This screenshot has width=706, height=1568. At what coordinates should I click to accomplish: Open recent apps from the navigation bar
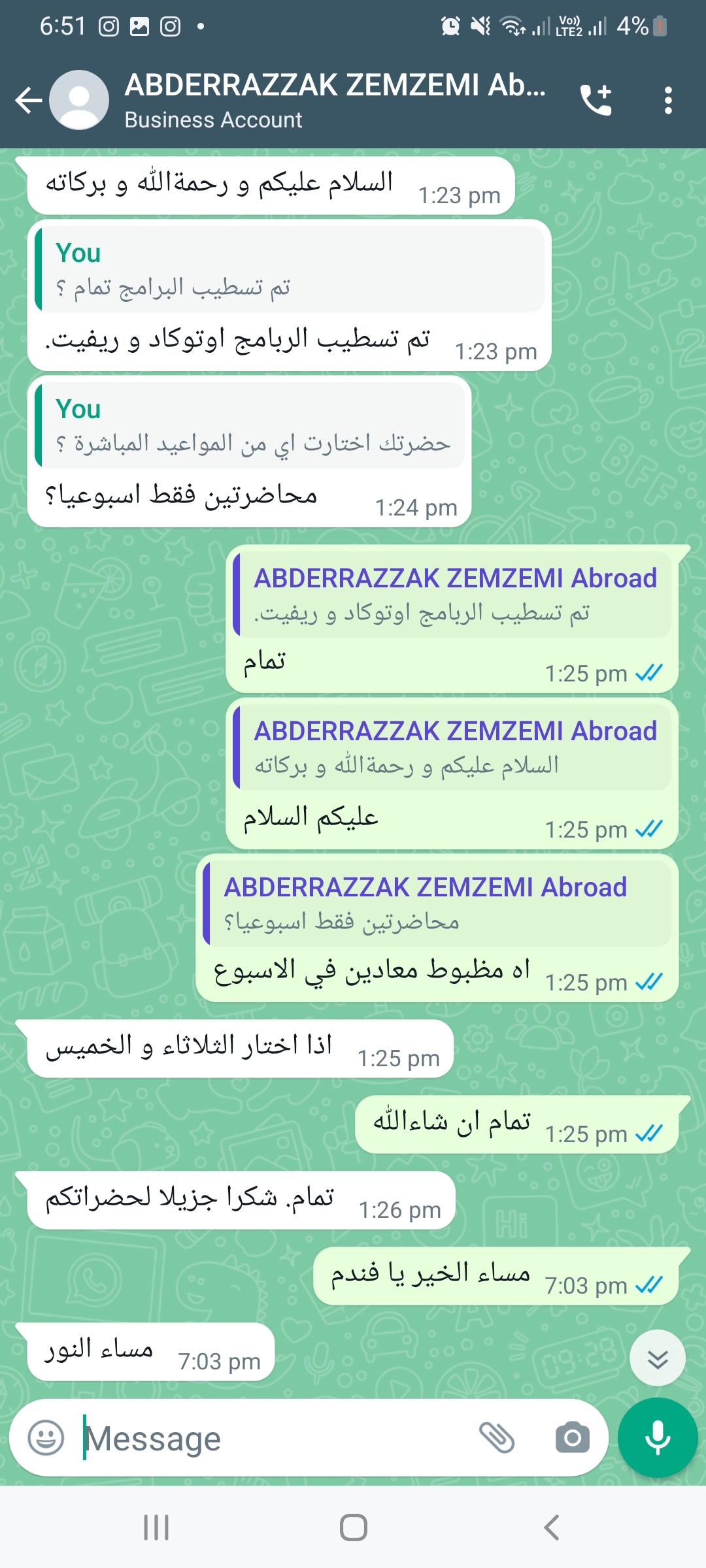pos(156,1527)
